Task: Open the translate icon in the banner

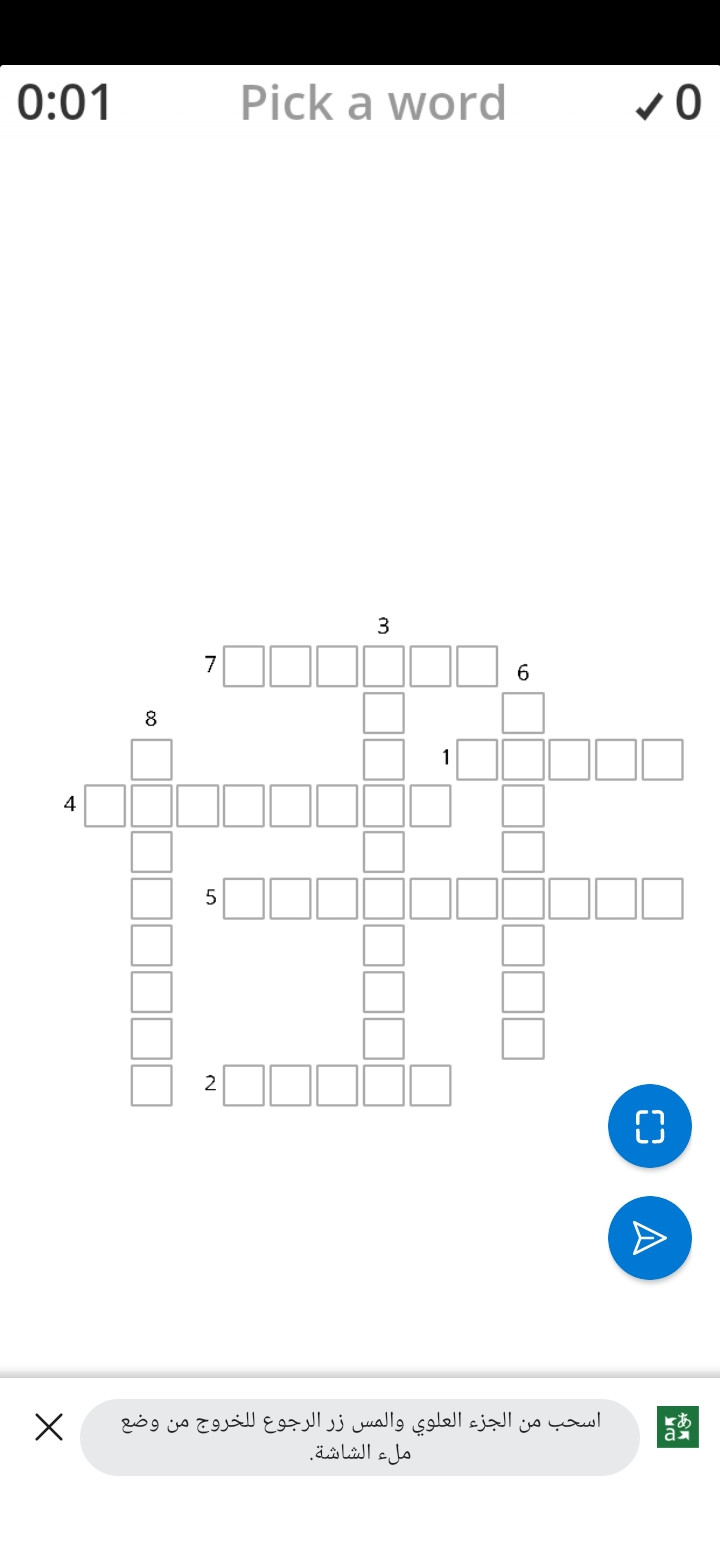Action: pyautogui.click(x=677, y=1427)
